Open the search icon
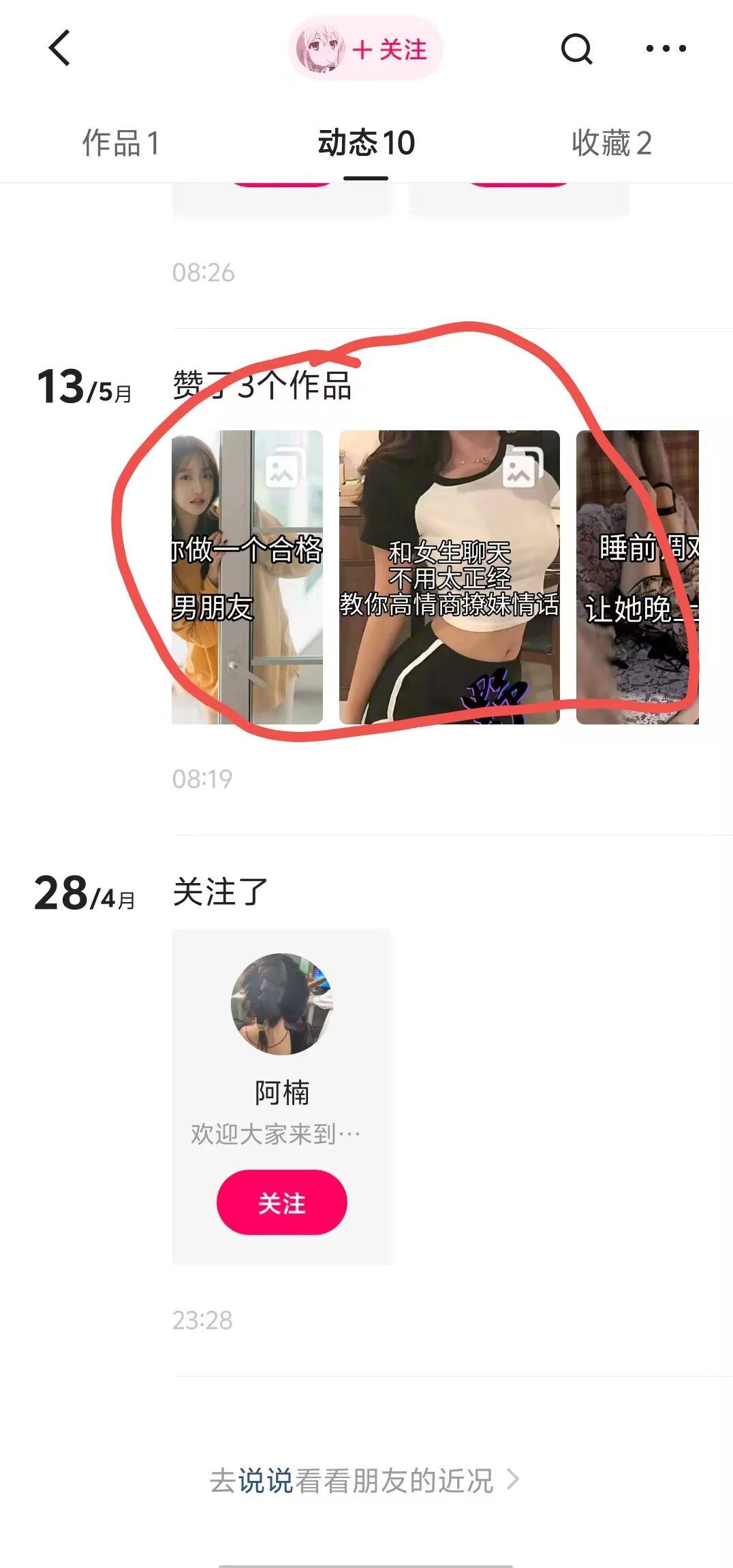Viewport: 733px width, 1568px height. point(576,49)
